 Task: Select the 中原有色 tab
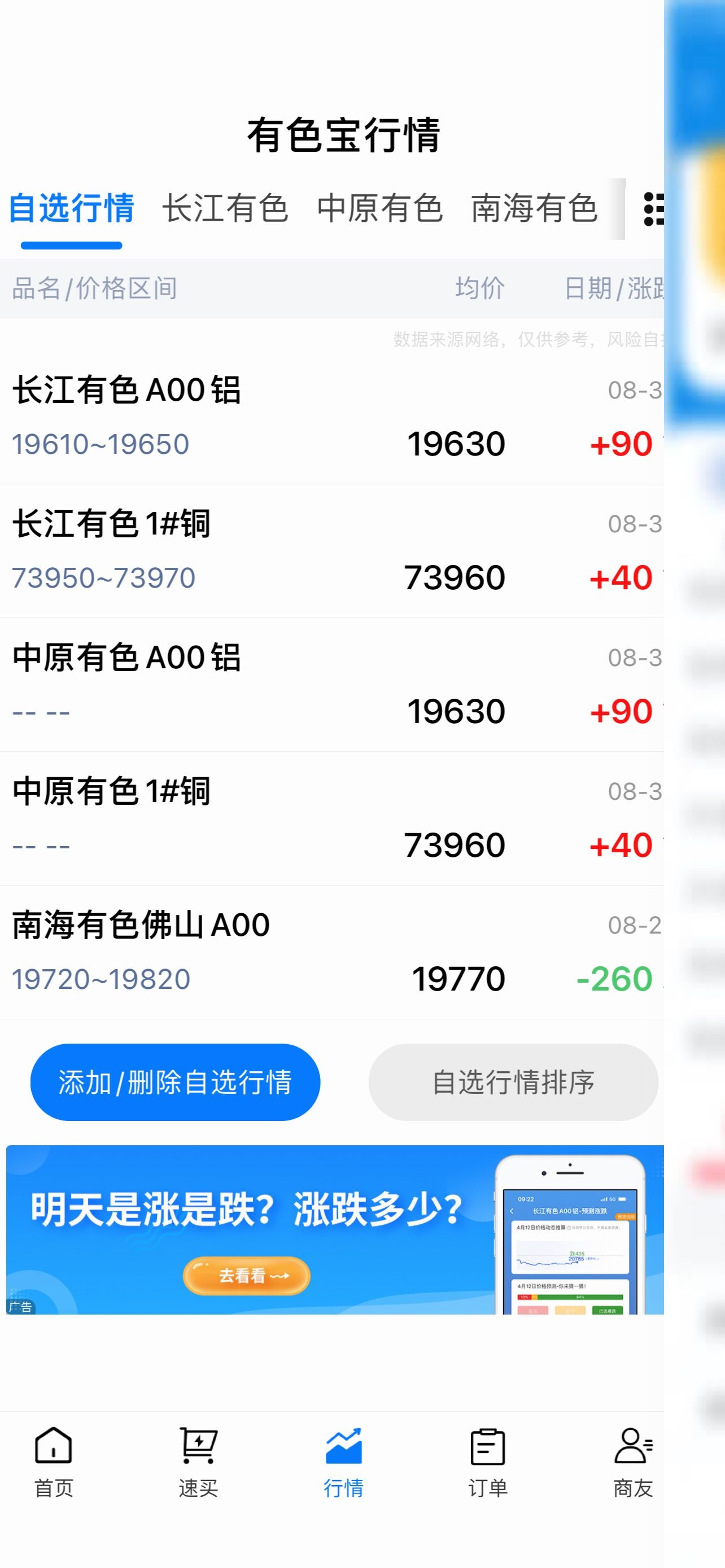coord(379,209)
